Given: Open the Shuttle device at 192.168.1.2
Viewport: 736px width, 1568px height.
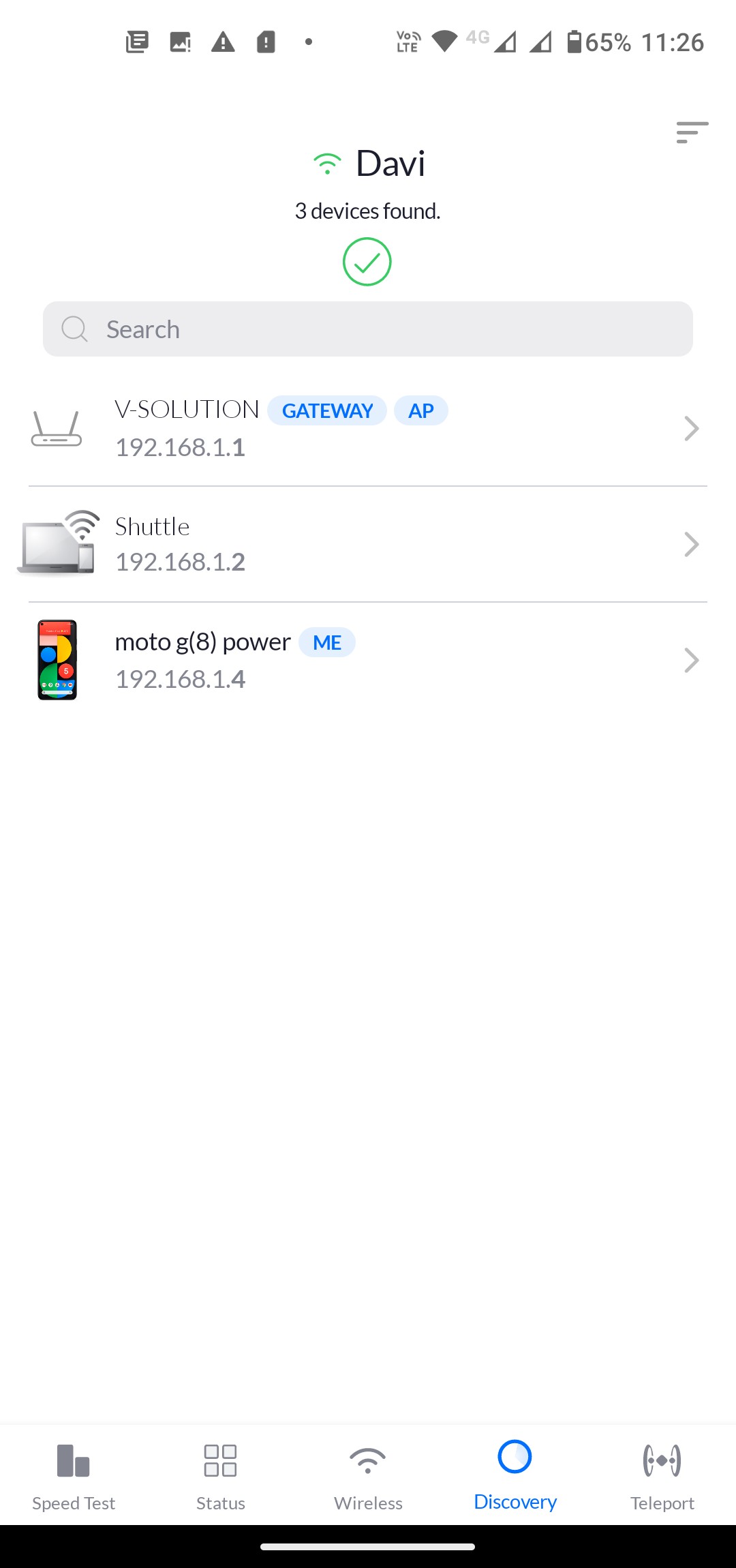Looking at the screenshot, I should pyautogui.click(x=368, y=544).
